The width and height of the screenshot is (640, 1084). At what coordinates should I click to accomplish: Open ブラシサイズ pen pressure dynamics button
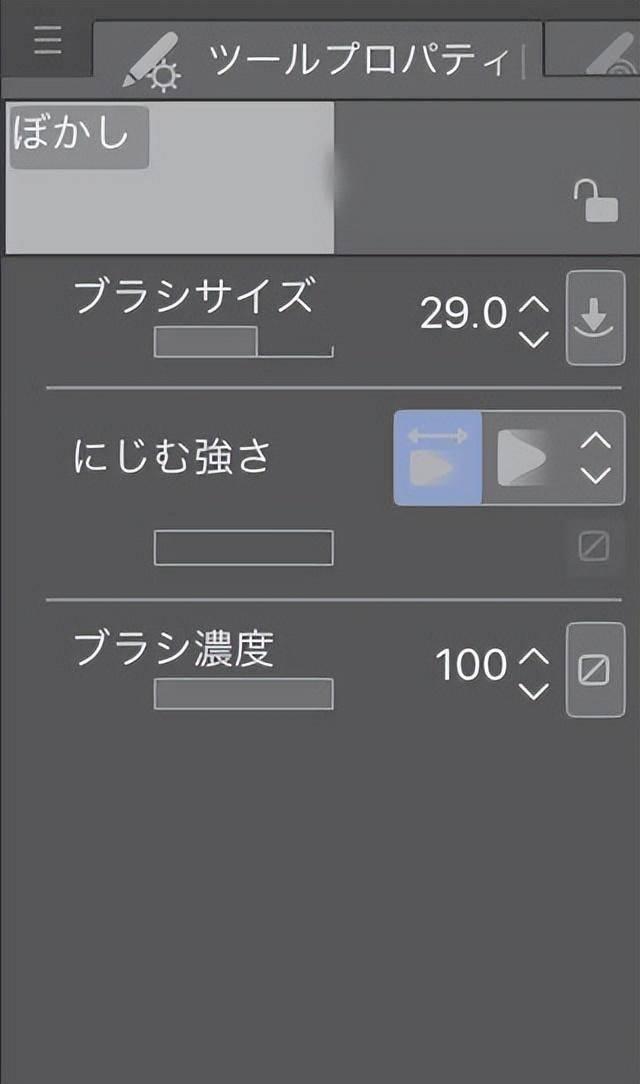point(595,318)
